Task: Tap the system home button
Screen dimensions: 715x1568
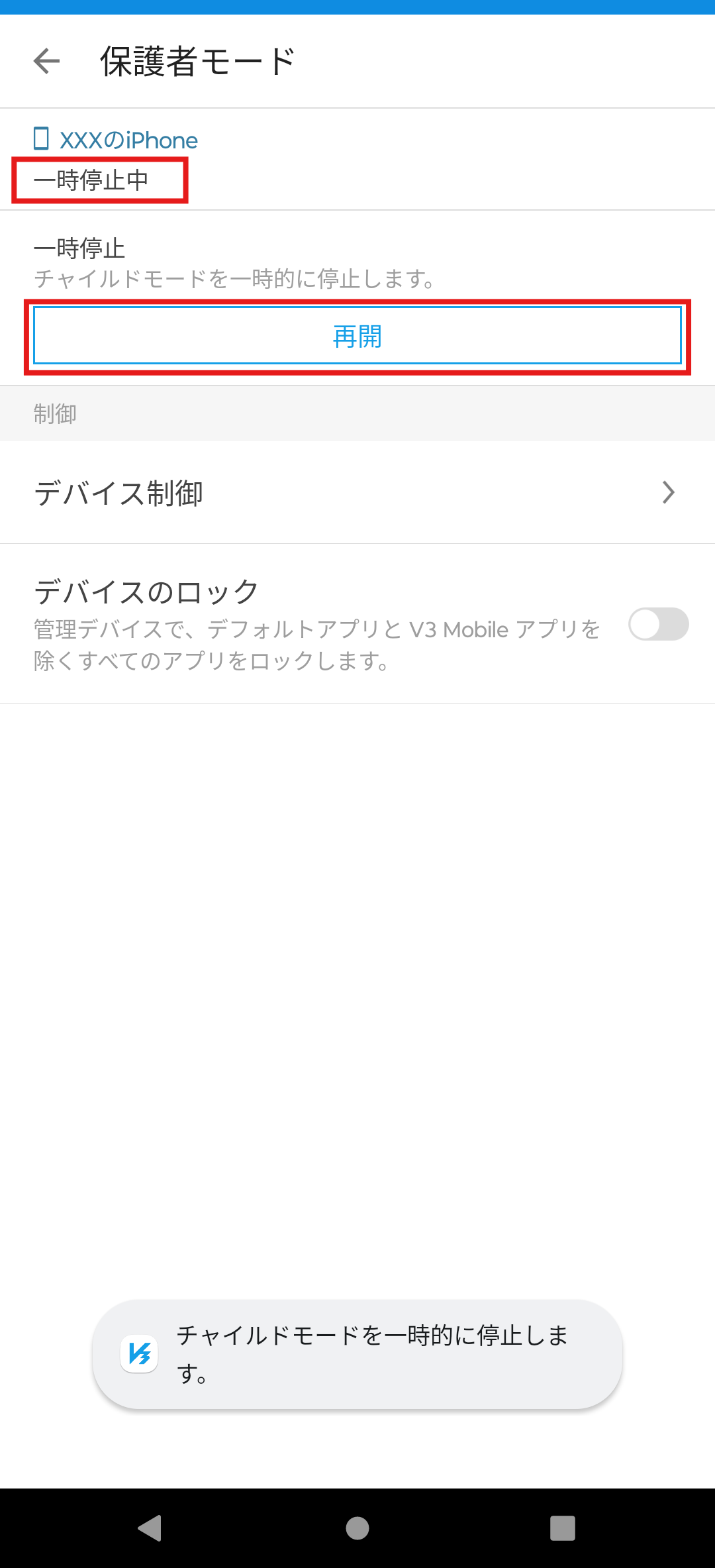Action: pyautogui.click(x=358, y=1528)
